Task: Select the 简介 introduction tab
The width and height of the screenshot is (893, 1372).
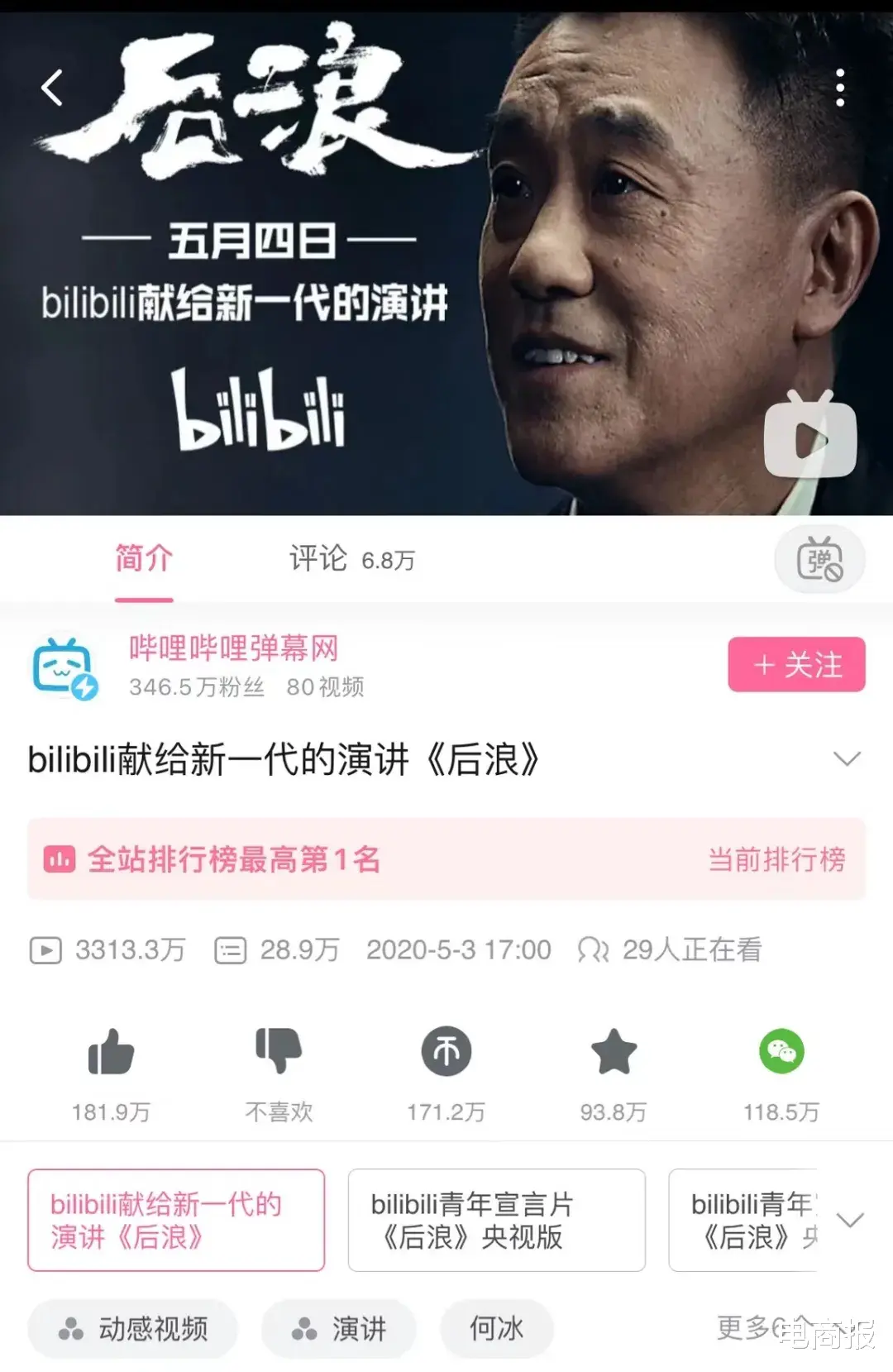Action: [143, 559]
